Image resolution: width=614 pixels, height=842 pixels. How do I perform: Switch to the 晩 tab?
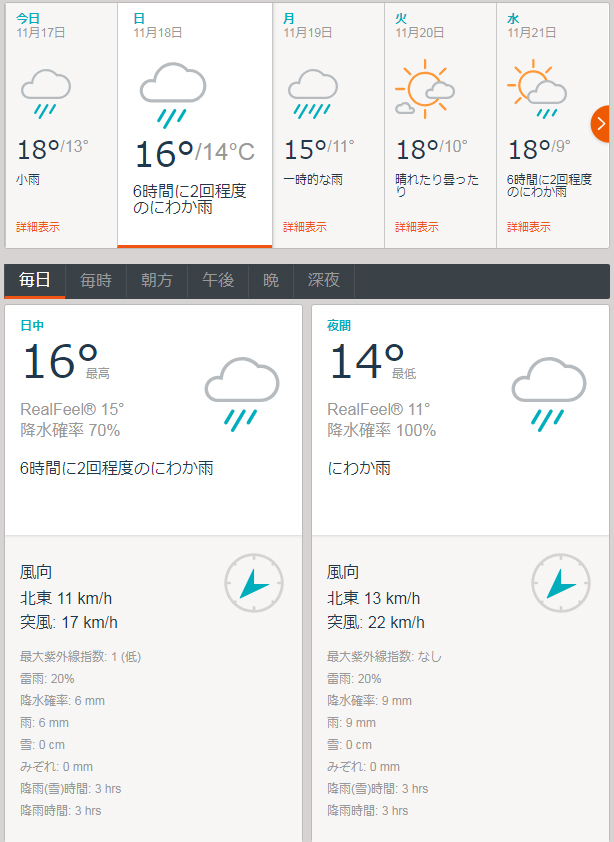click(271, 281)
